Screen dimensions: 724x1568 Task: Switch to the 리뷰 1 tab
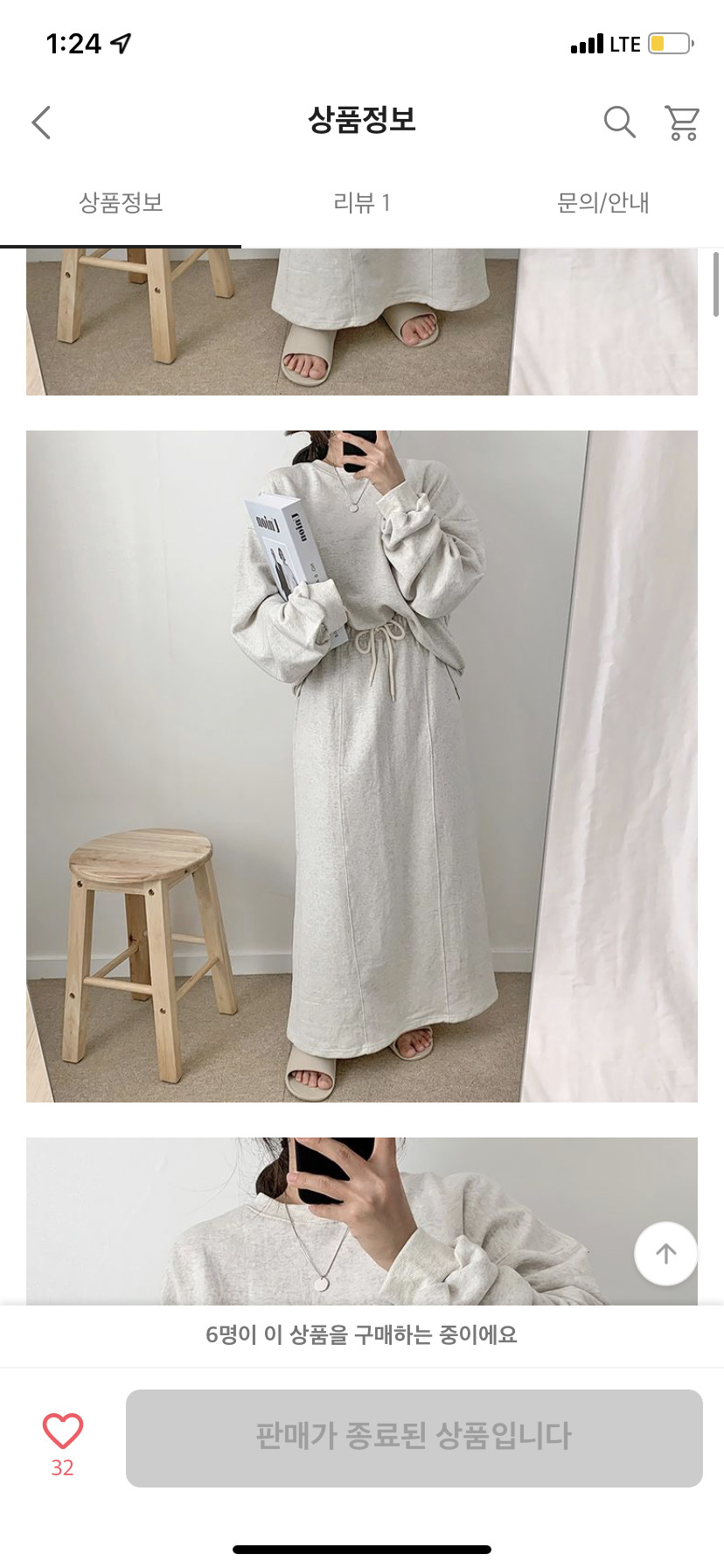click(362, 203)
